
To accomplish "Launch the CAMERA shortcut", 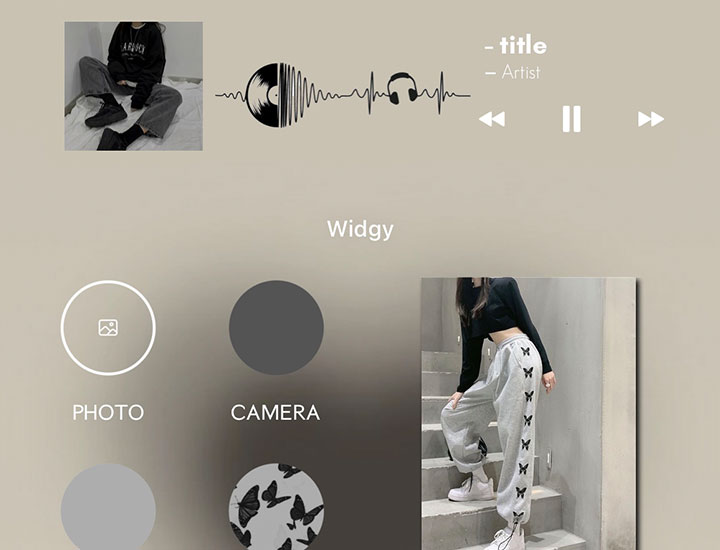I will coord(276,327).
